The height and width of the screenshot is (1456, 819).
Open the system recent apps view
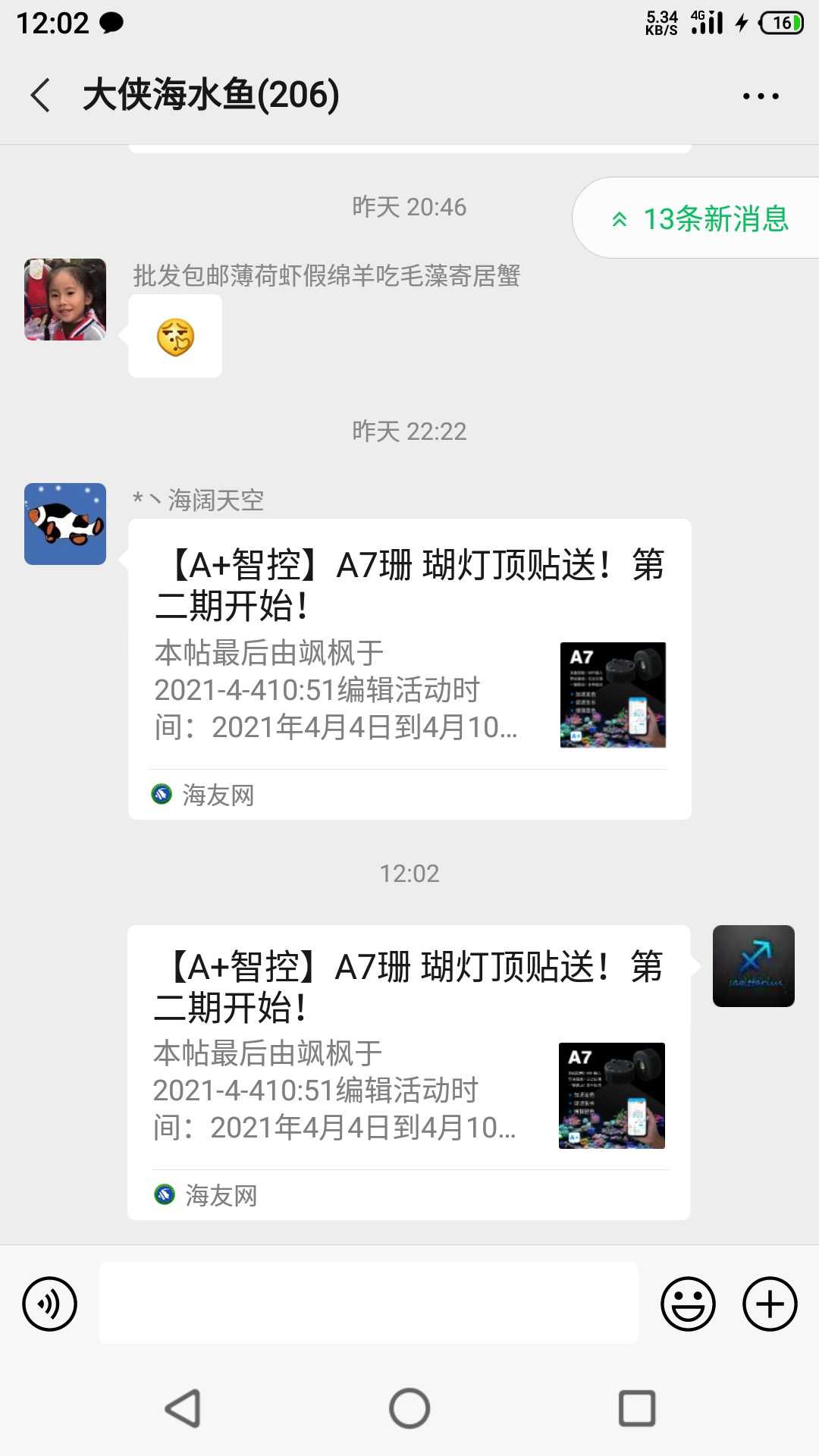tap(637, 1409)
